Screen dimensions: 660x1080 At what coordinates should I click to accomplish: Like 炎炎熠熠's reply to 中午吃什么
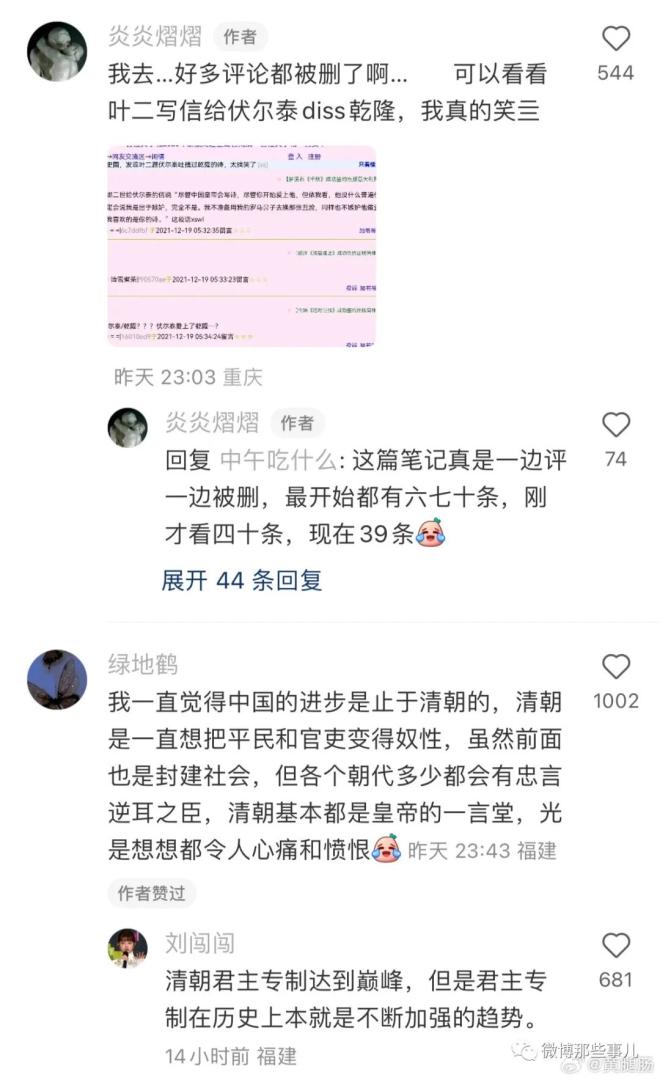[x=616, y=425]
